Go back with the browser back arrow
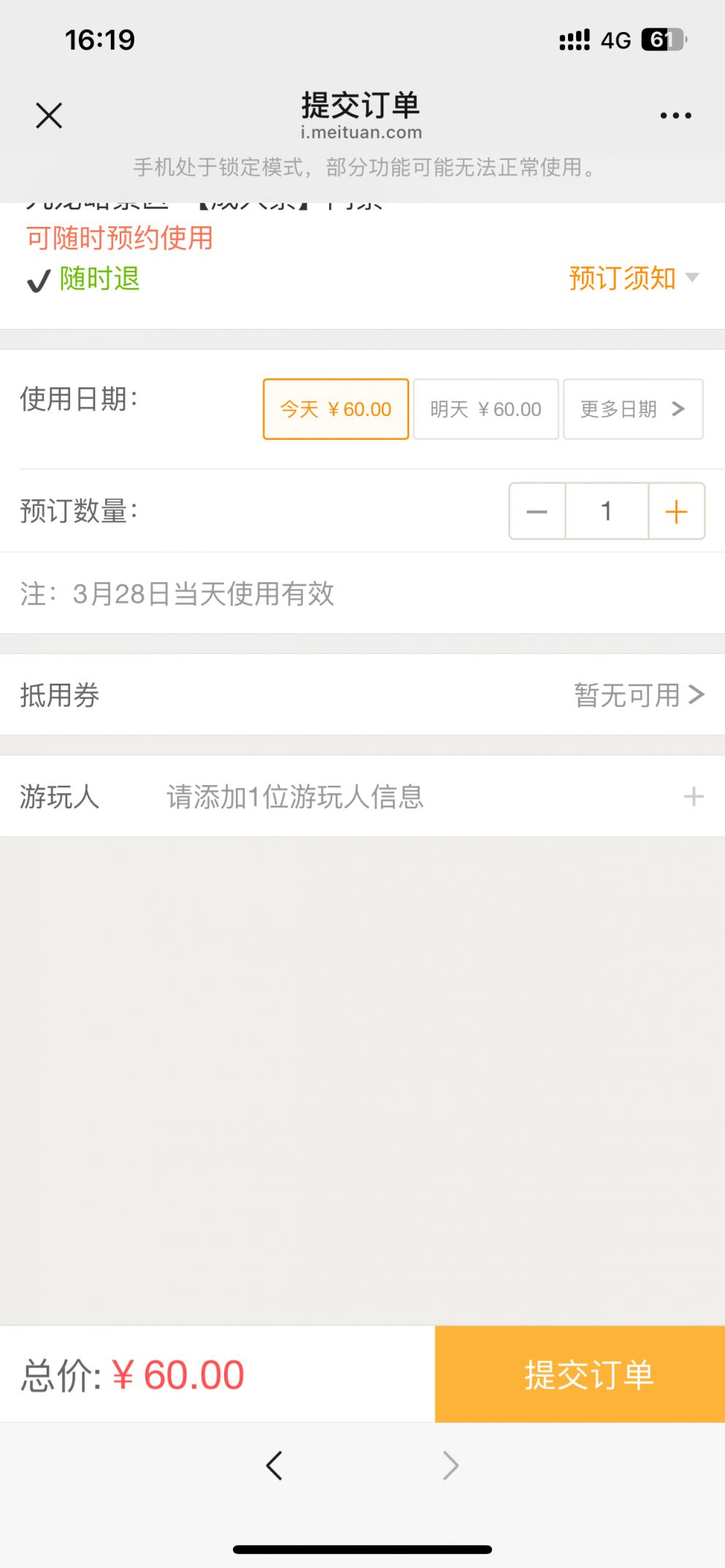The width and height of the screenshot is (725, 1568). [275, 1465]
